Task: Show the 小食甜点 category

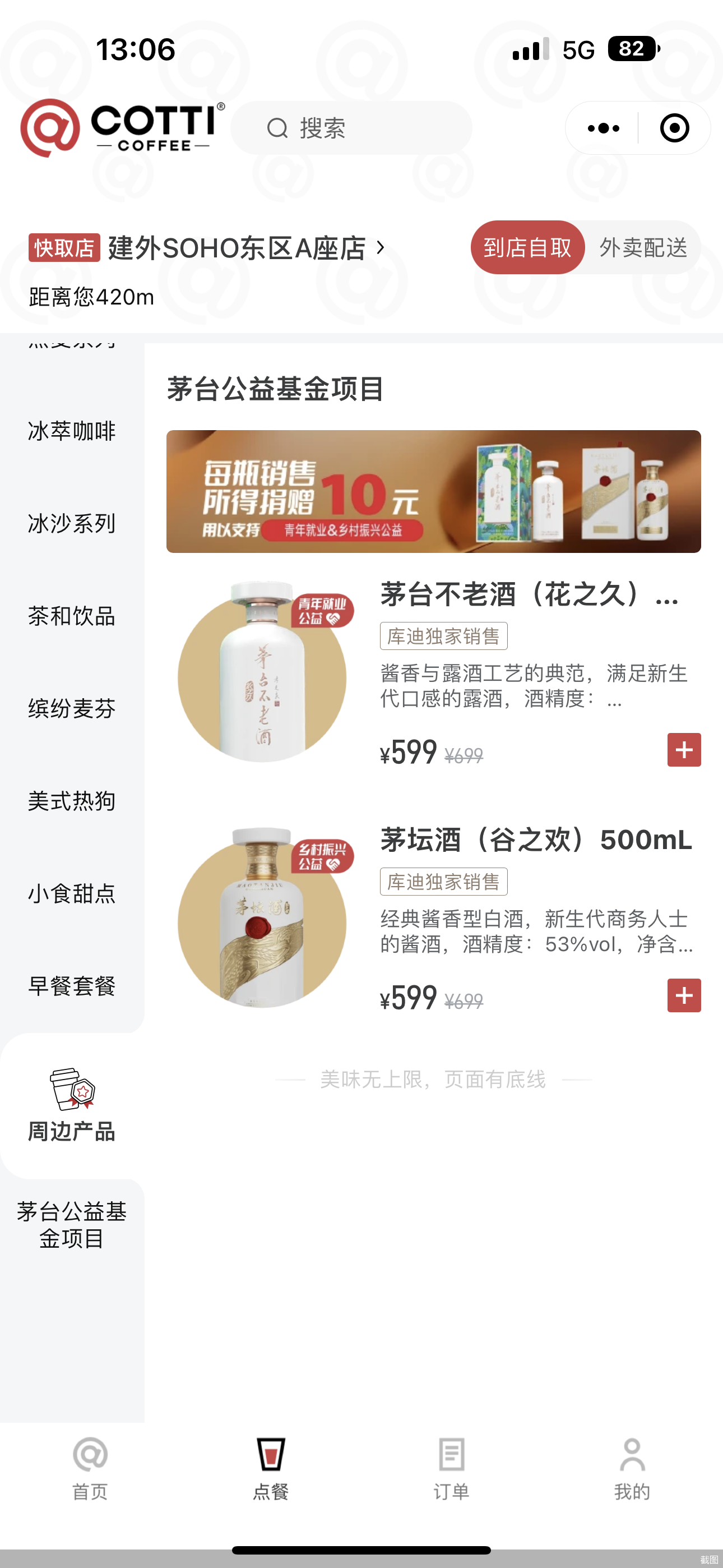Action: [x=72, y=893]
